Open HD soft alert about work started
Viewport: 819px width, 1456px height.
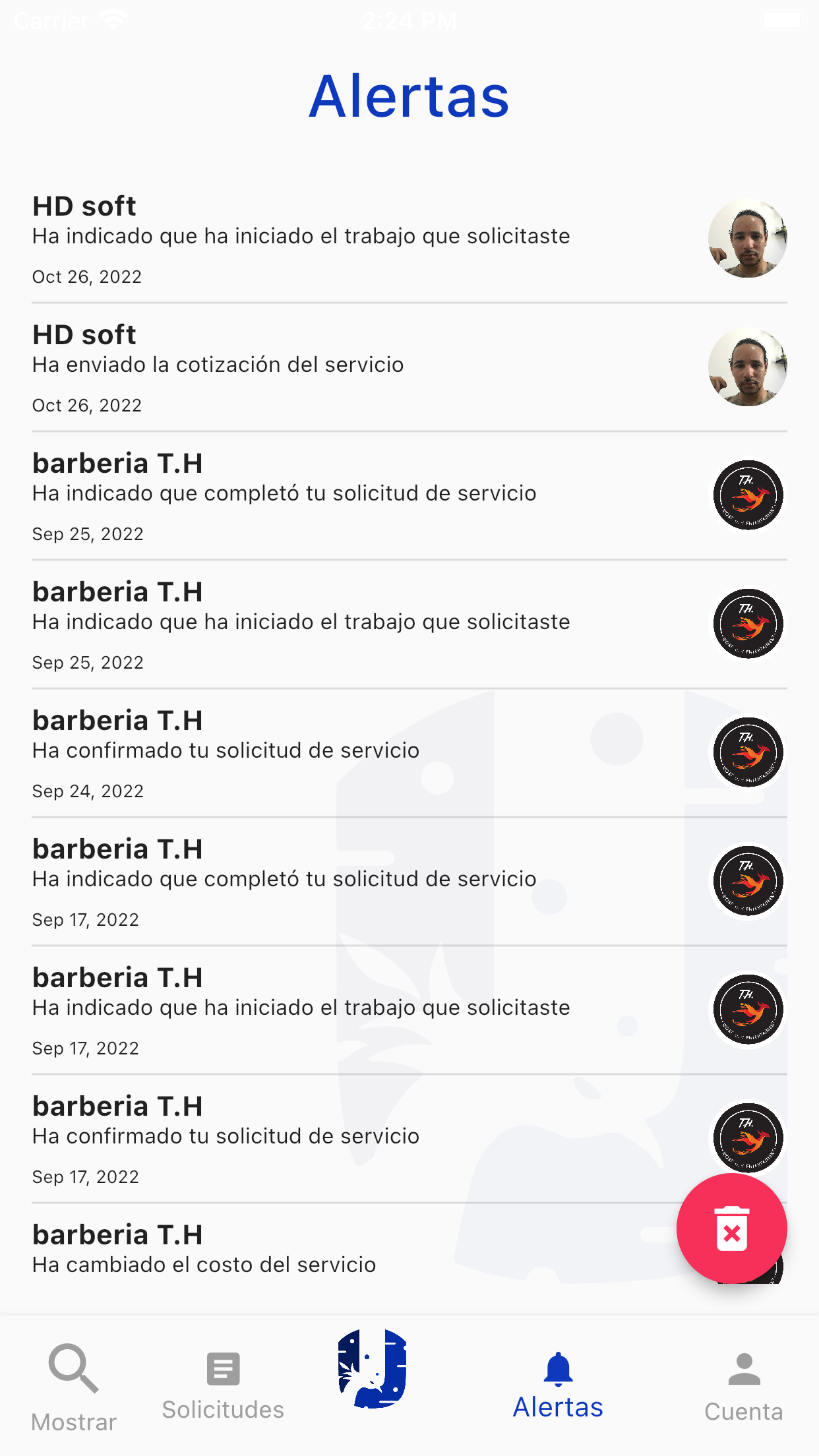coord(301,237)
